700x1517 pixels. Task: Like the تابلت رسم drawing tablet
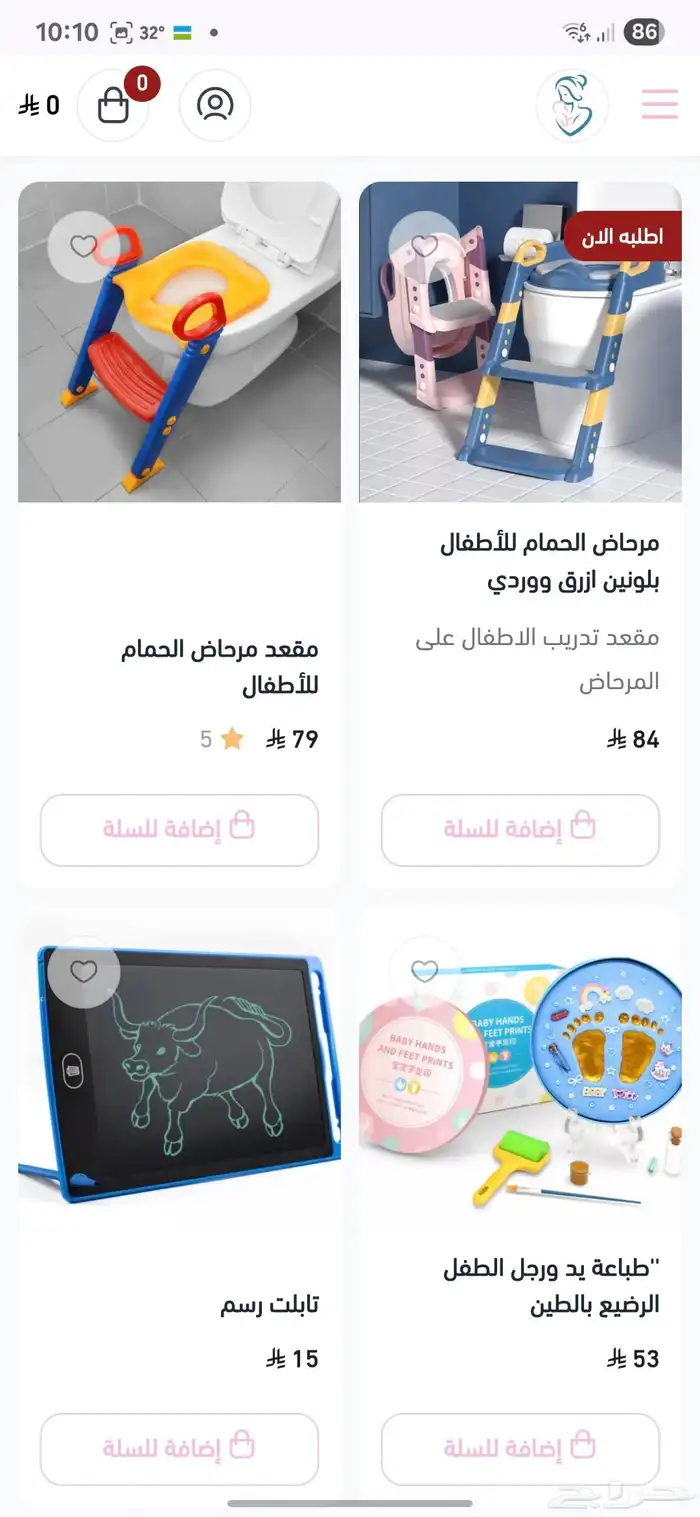click(x=84, y=971)
